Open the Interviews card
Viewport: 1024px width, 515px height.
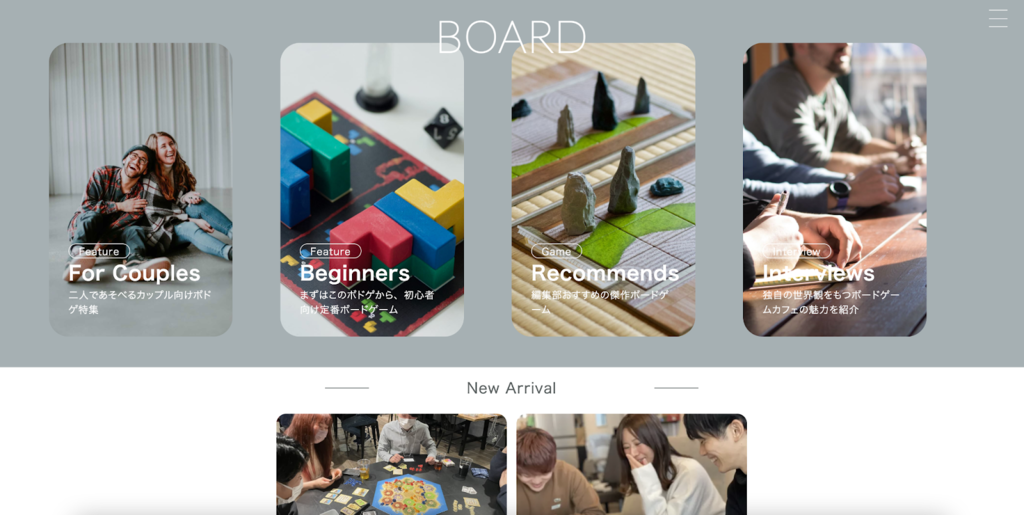click(834, 190)
